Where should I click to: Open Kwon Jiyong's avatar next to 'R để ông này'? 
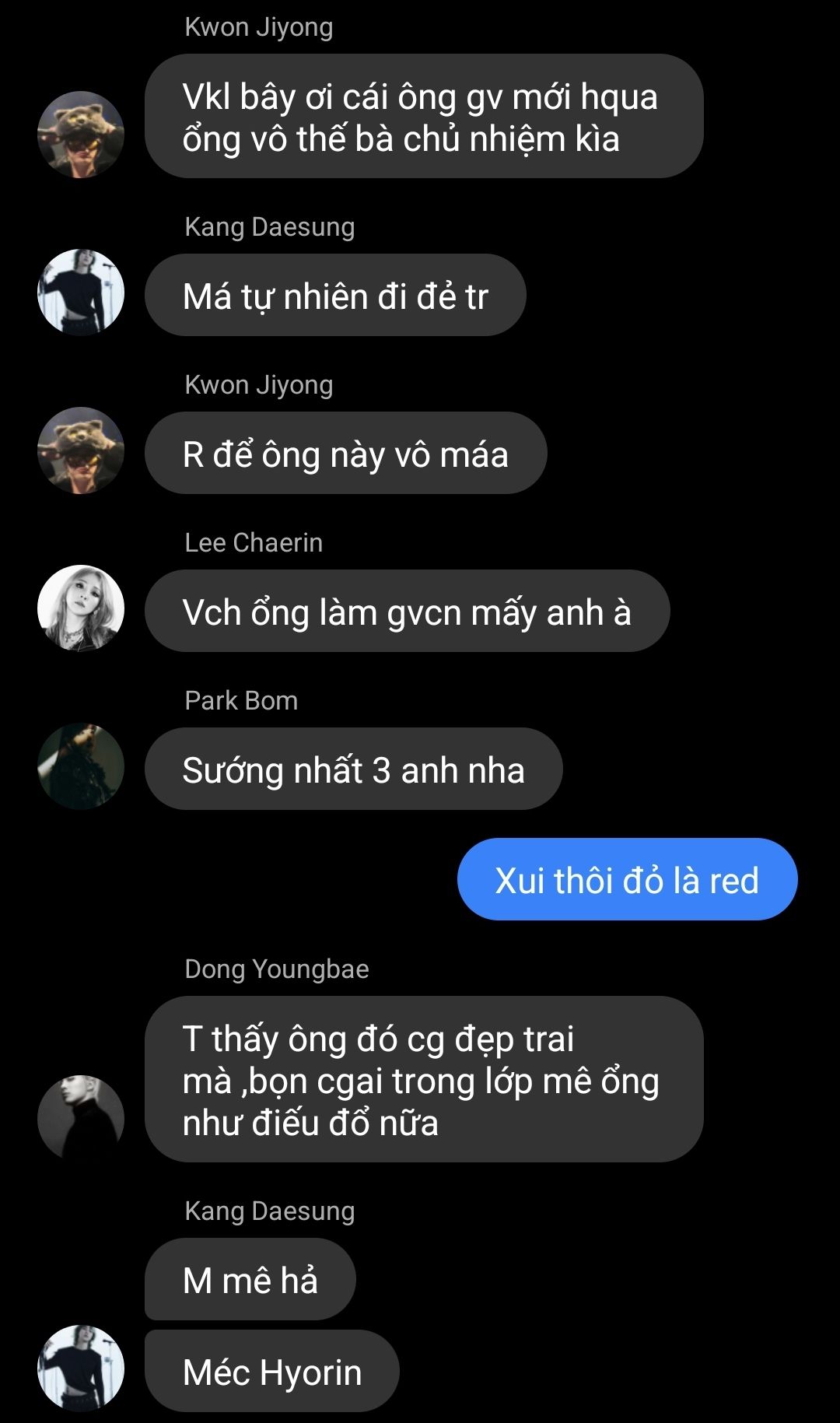81,450
